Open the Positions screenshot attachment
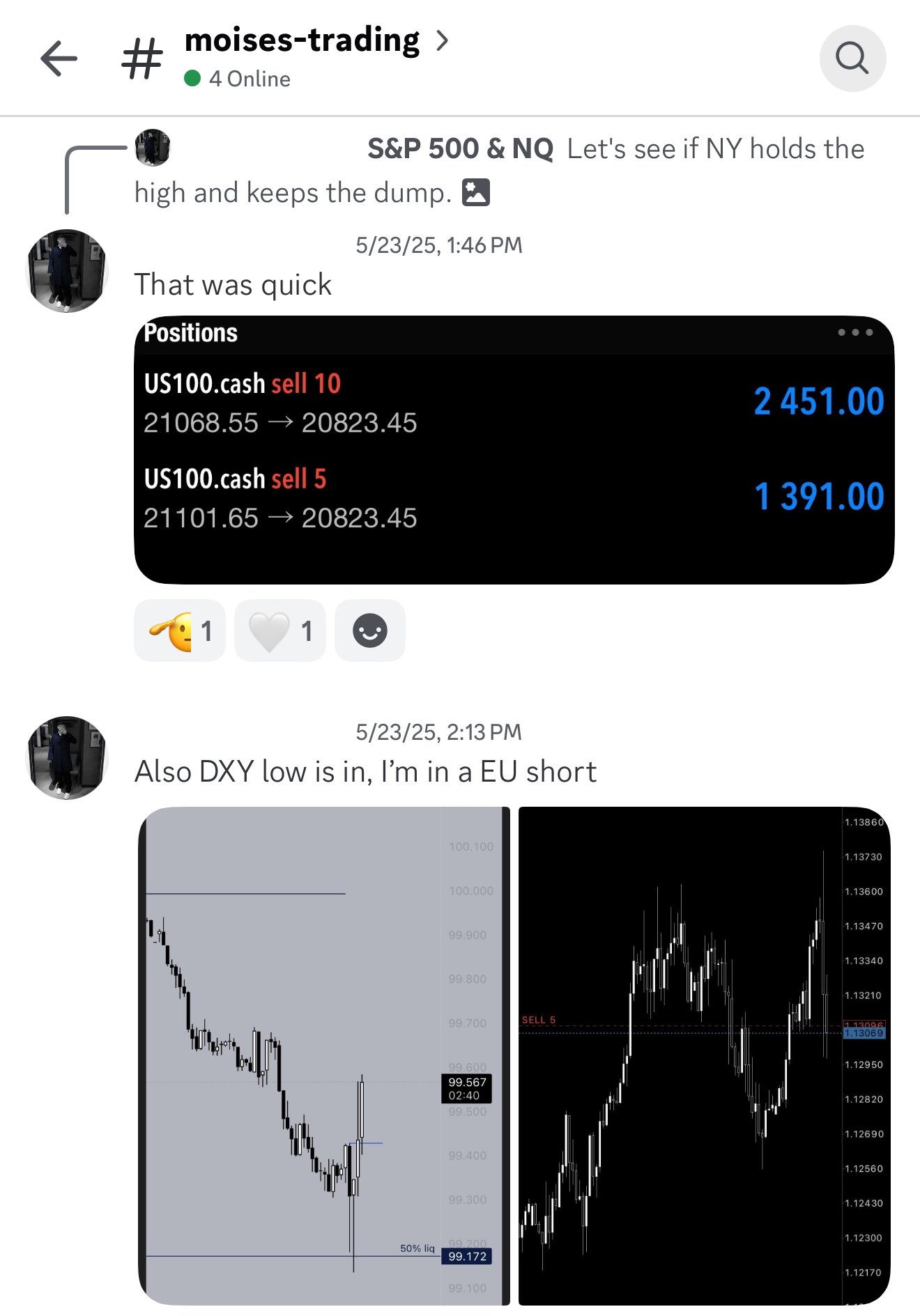920x1316 pixels. click(x=514, y=449)
